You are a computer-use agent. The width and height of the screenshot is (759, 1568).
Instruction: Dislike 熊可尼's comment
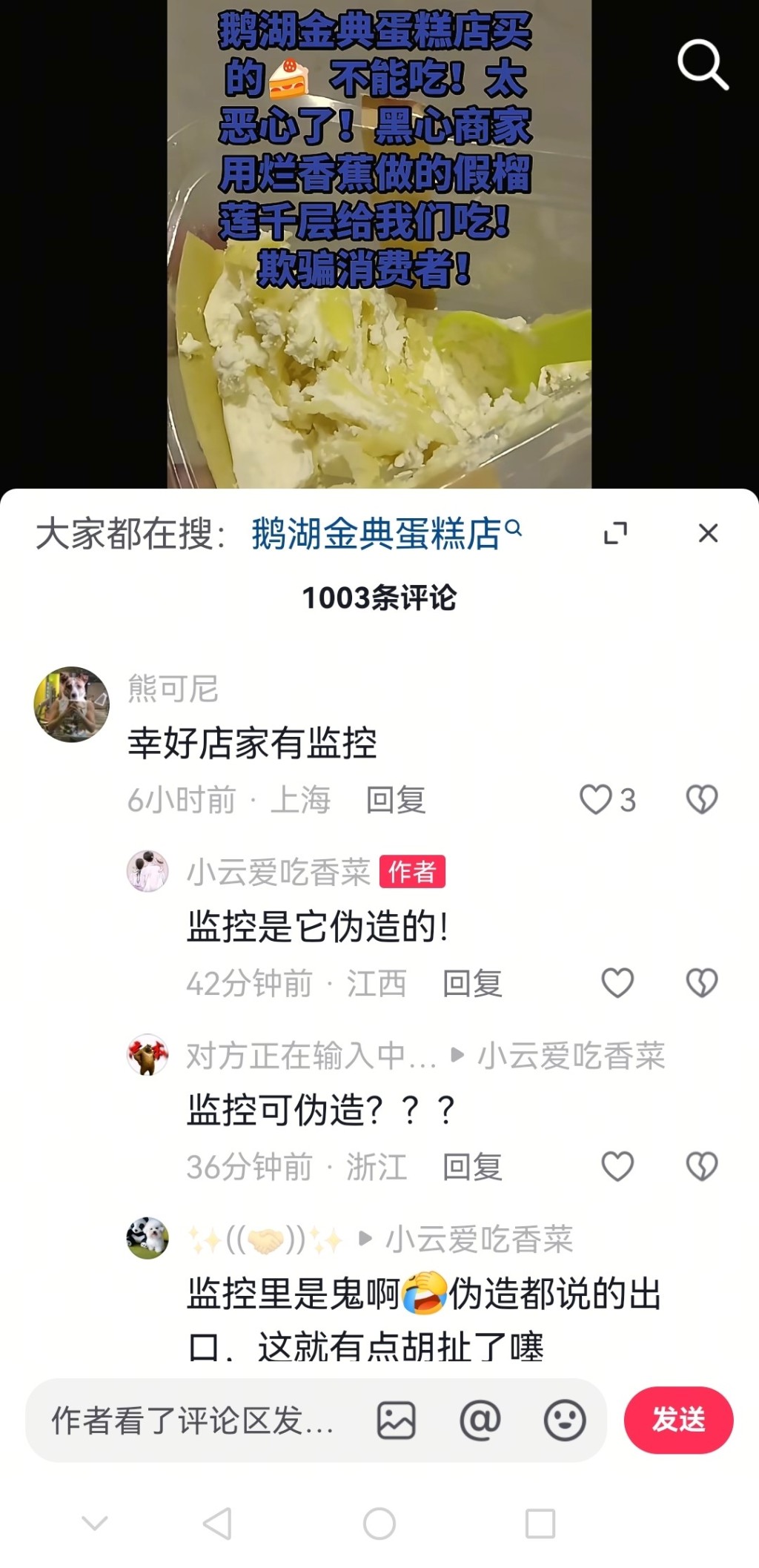pyautogui.click(x=701, y=800)
